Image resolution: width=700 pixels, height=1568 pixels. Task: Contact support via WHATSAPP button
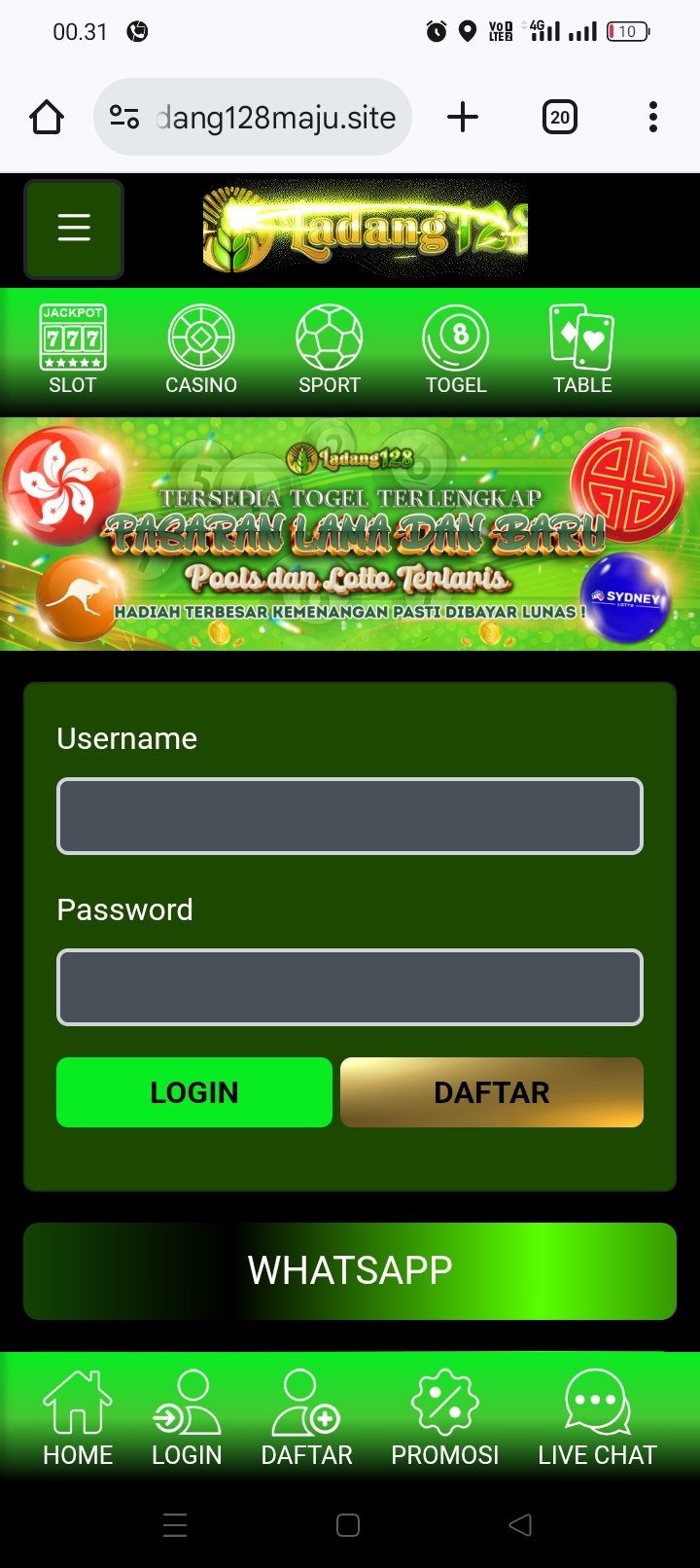tap(350, 1270)
